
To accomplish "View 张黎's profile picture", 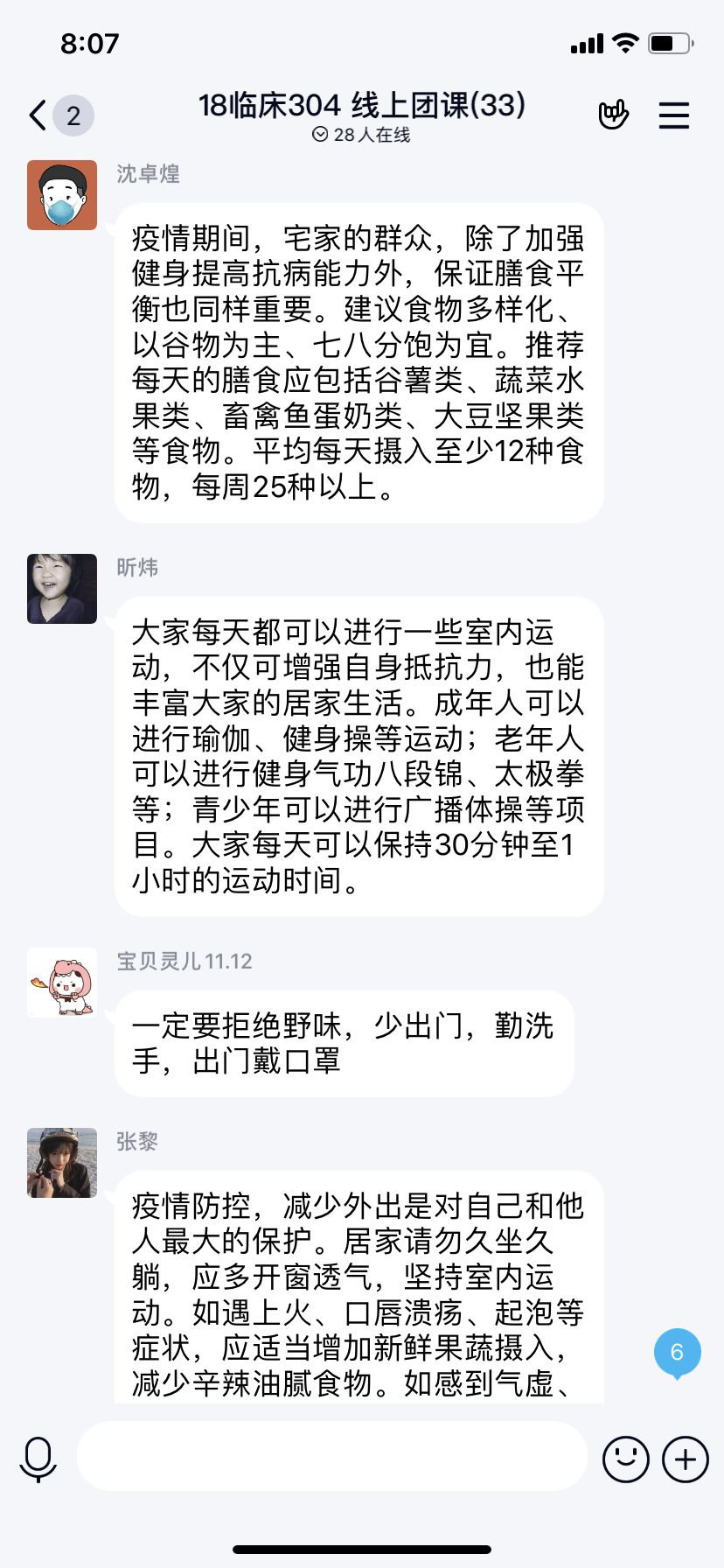I will point(62,1163).
